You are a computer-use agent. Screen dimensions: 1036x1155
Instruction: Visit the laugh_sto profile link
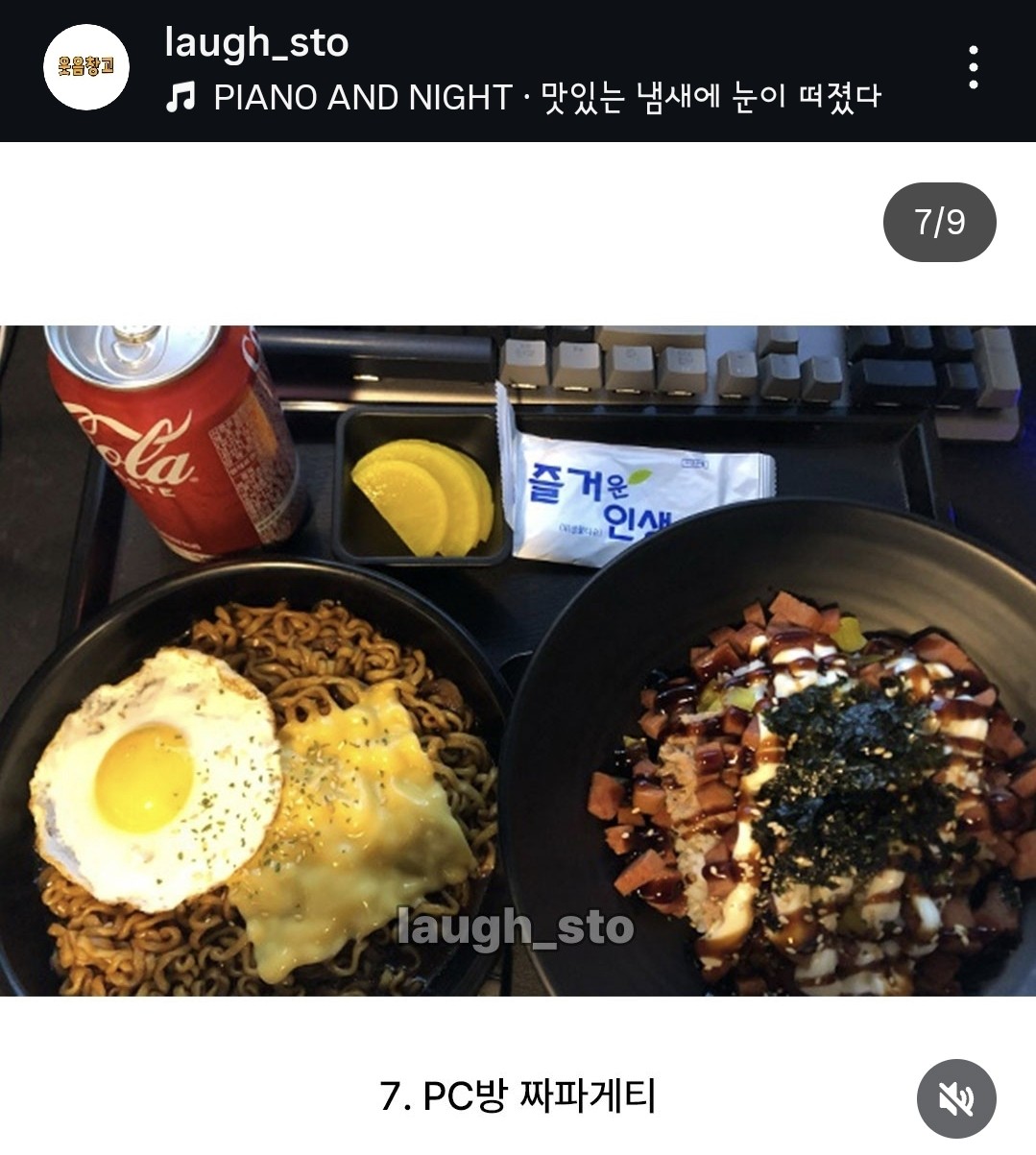click(256, 43)
